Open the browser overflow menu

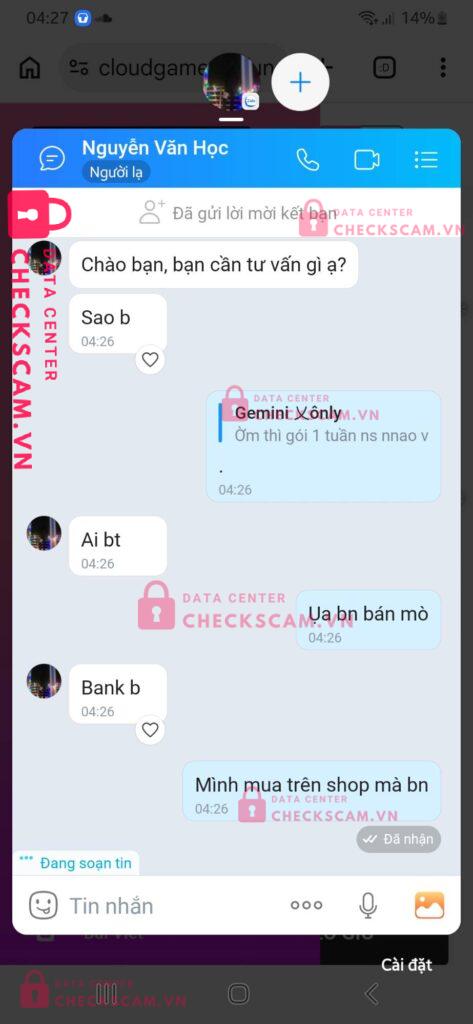point(443,67)
